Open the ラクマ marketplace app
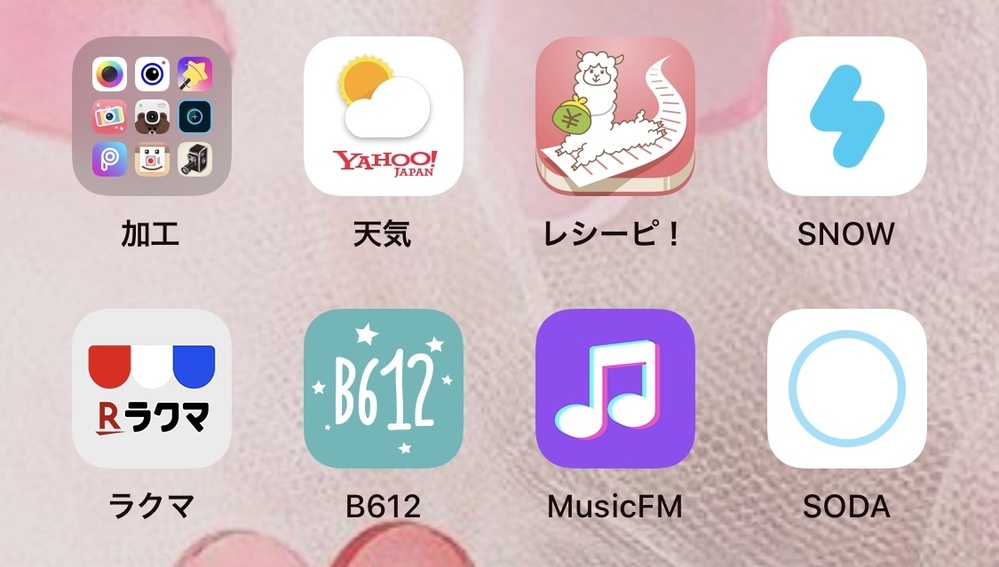The image size is (999, 567). 152,389
